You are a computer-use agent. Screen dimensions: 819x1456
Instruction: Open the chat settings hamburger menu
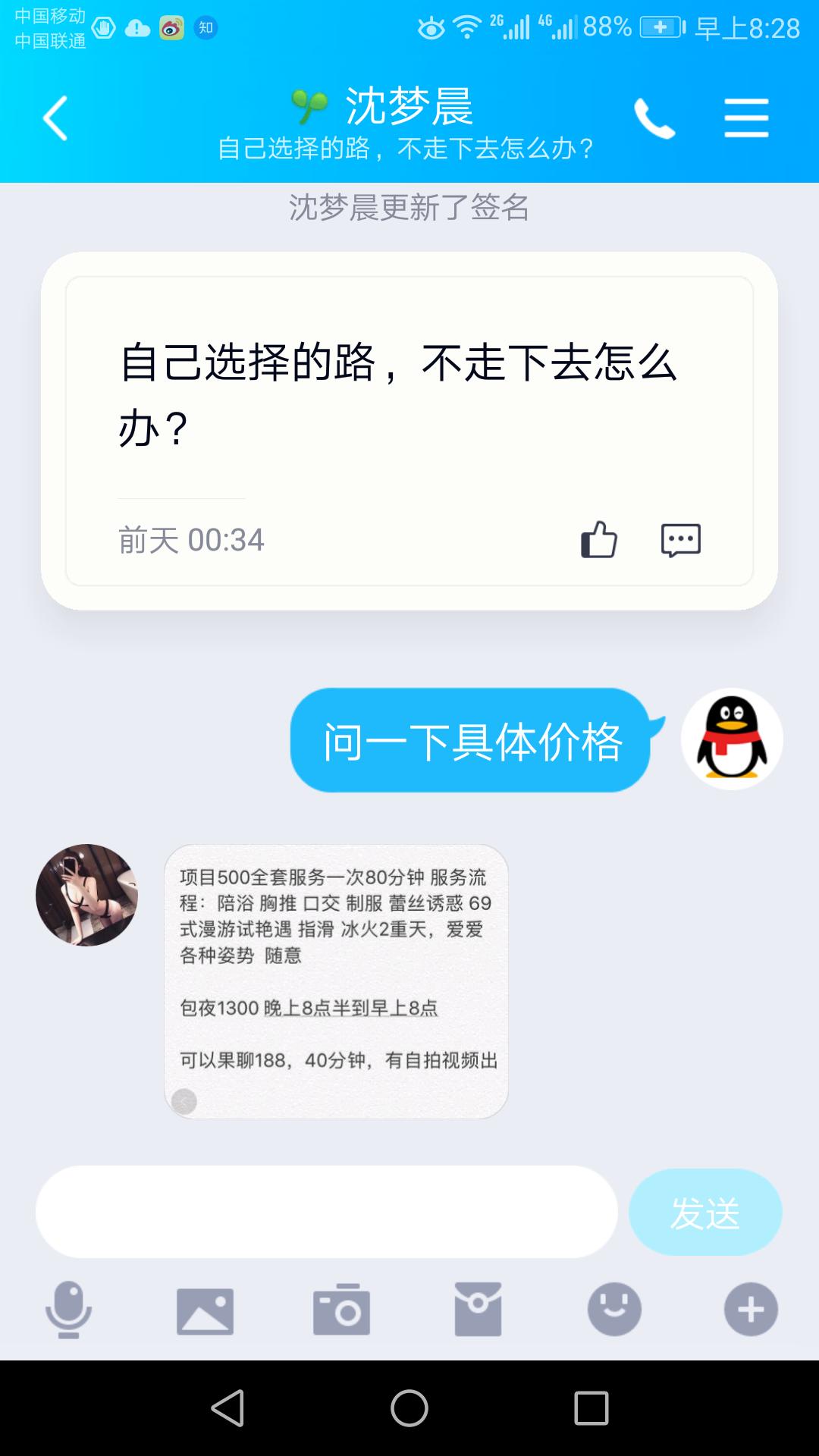[746, 118]
